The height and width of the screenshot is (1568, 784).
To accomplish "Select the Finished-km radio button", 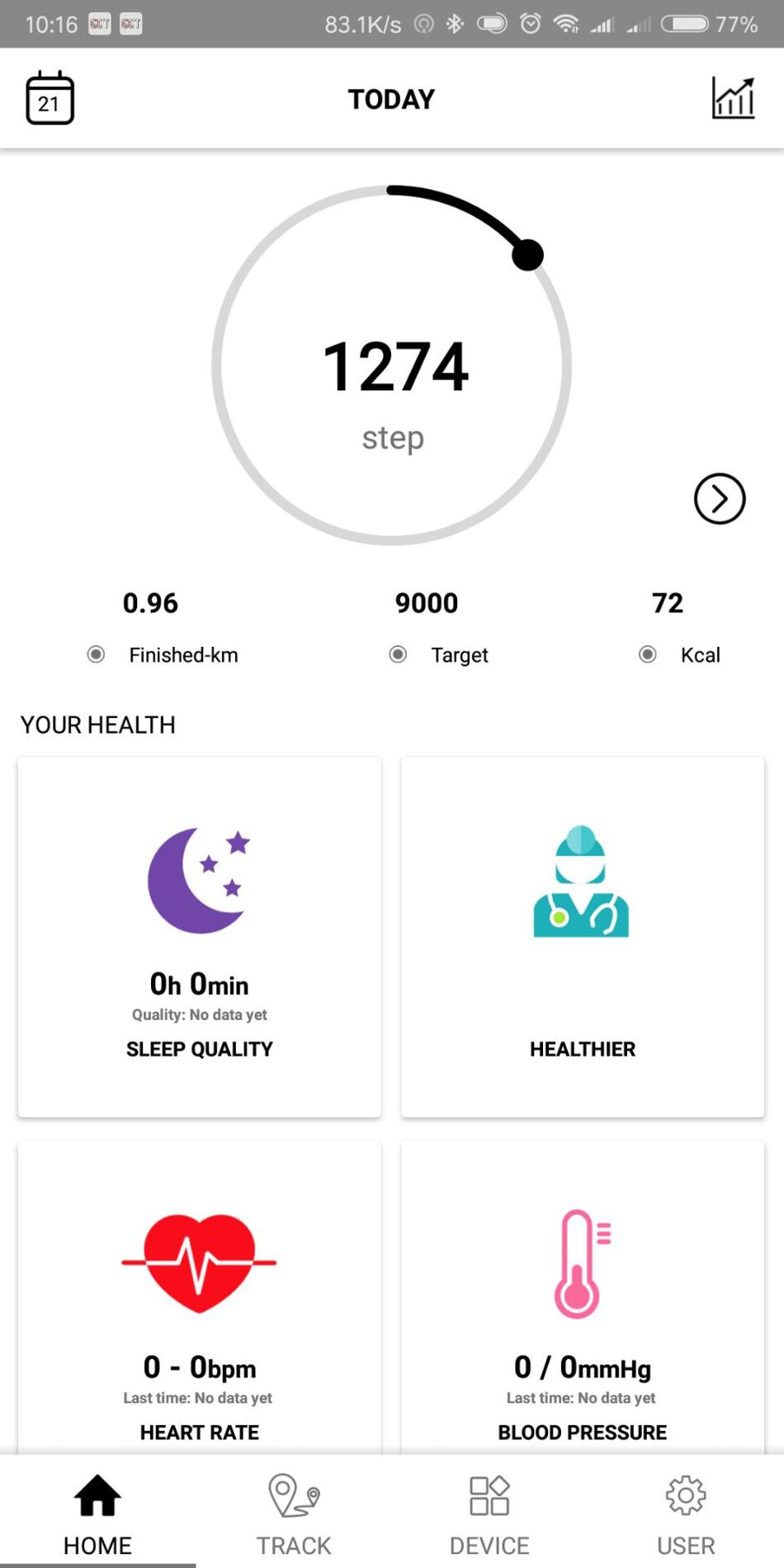I will click(96, 654).
